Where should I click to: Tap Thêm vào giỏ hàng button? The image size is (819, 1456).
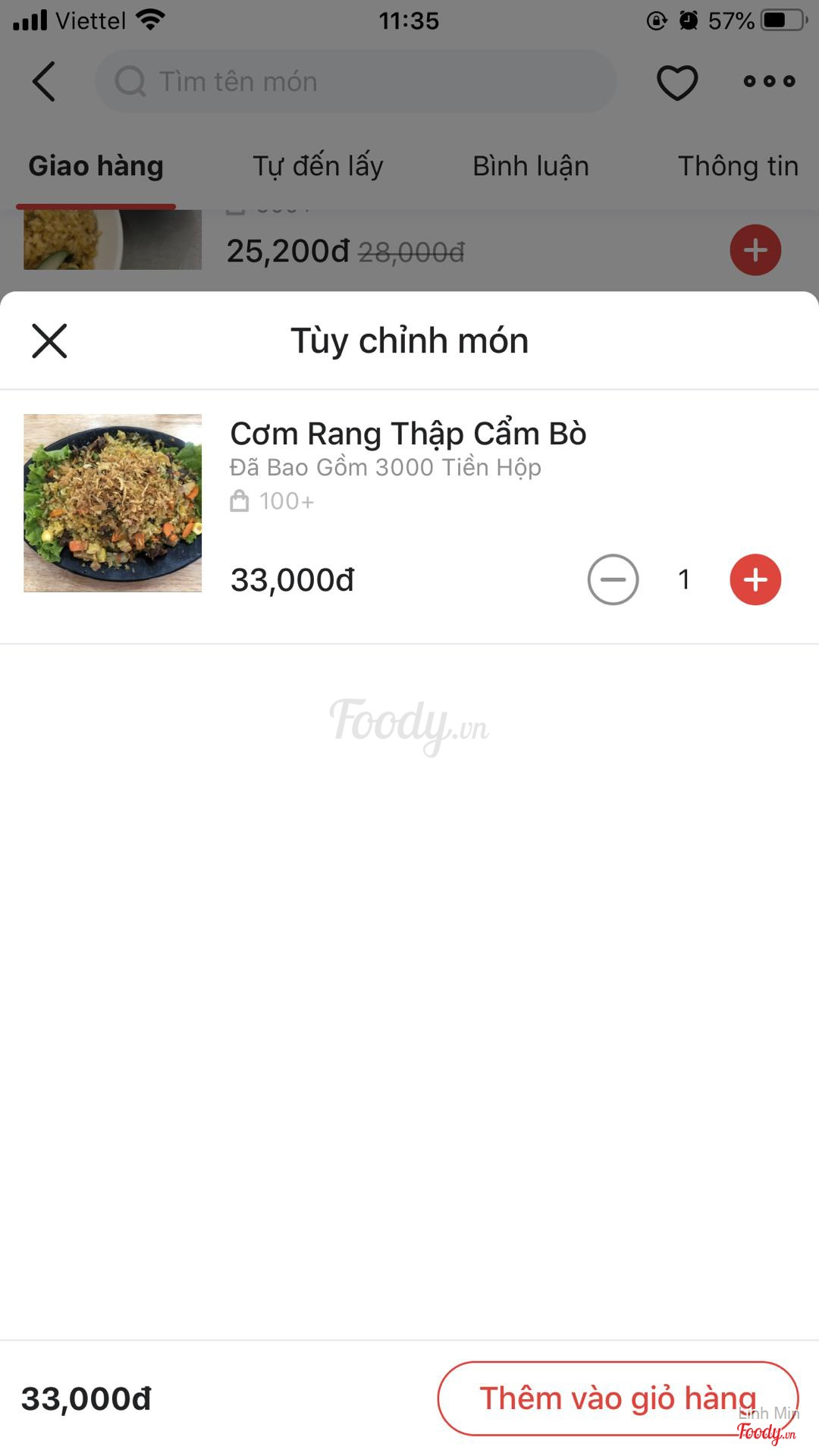click(x=617, y=1398)
